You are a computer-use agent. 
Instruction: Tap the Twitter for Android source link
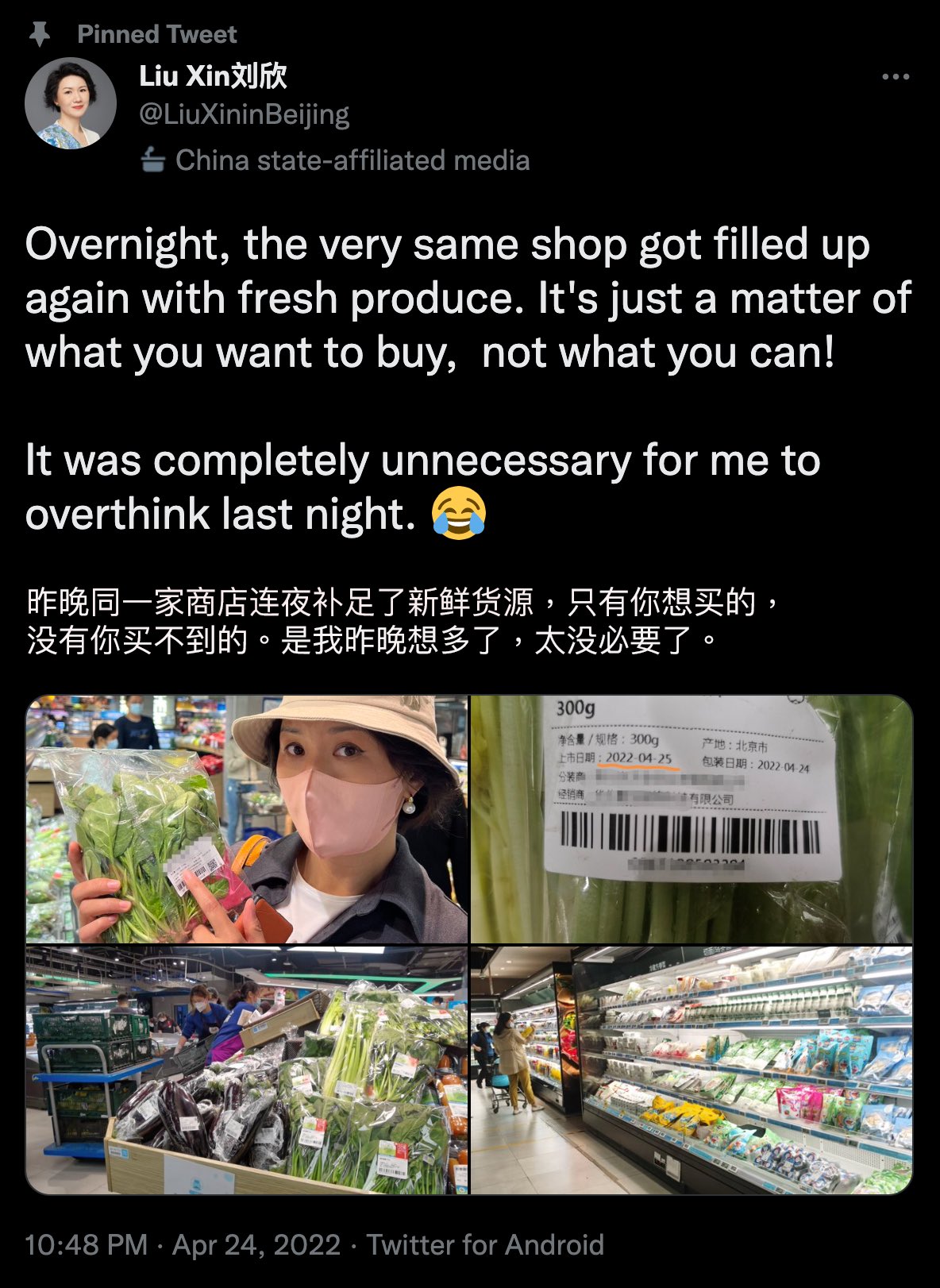pyautogui.click(x=485, y=1244)
